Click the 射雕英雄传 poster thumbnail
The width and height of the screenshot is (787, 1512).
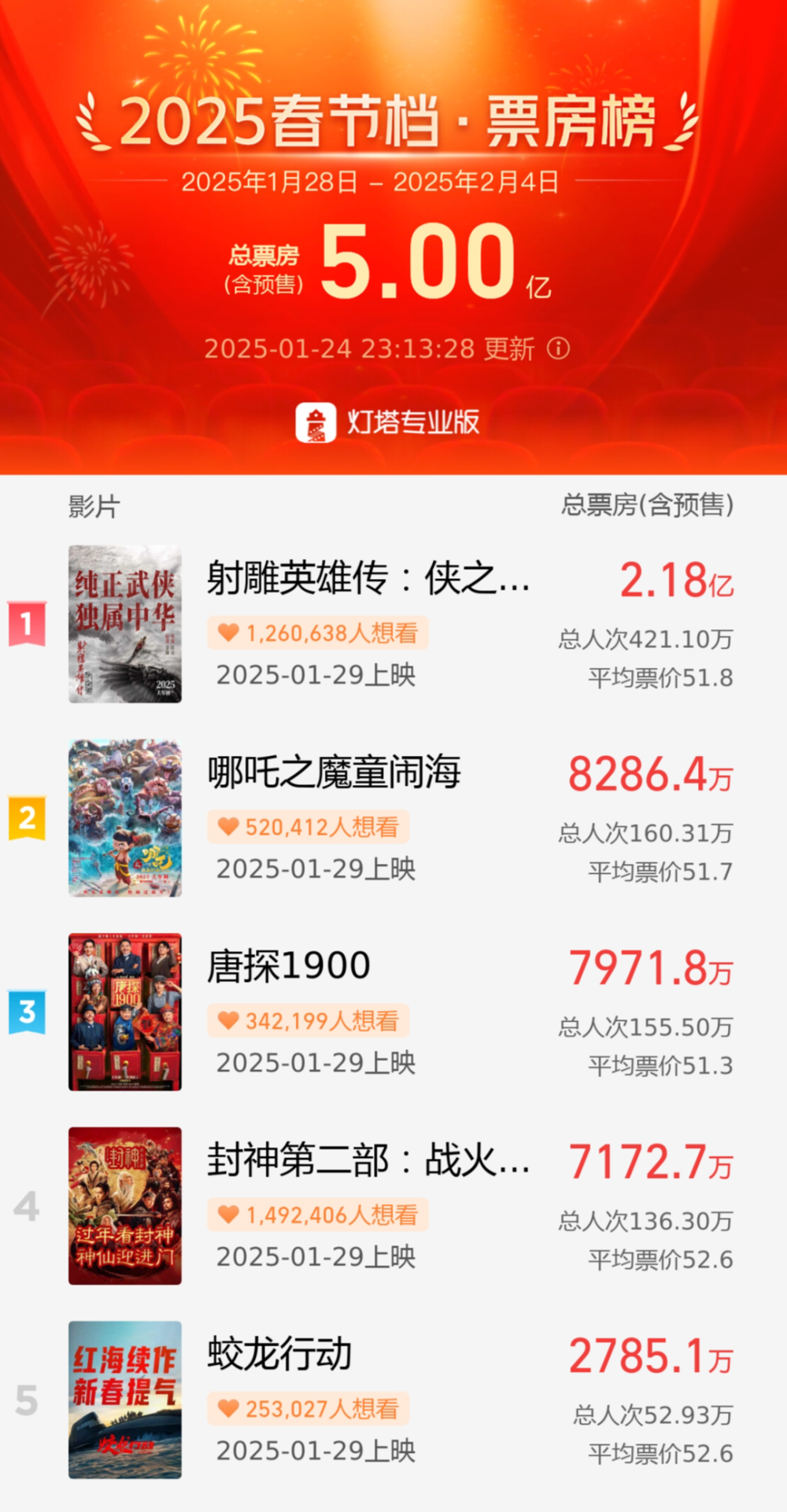click(125, 621)
